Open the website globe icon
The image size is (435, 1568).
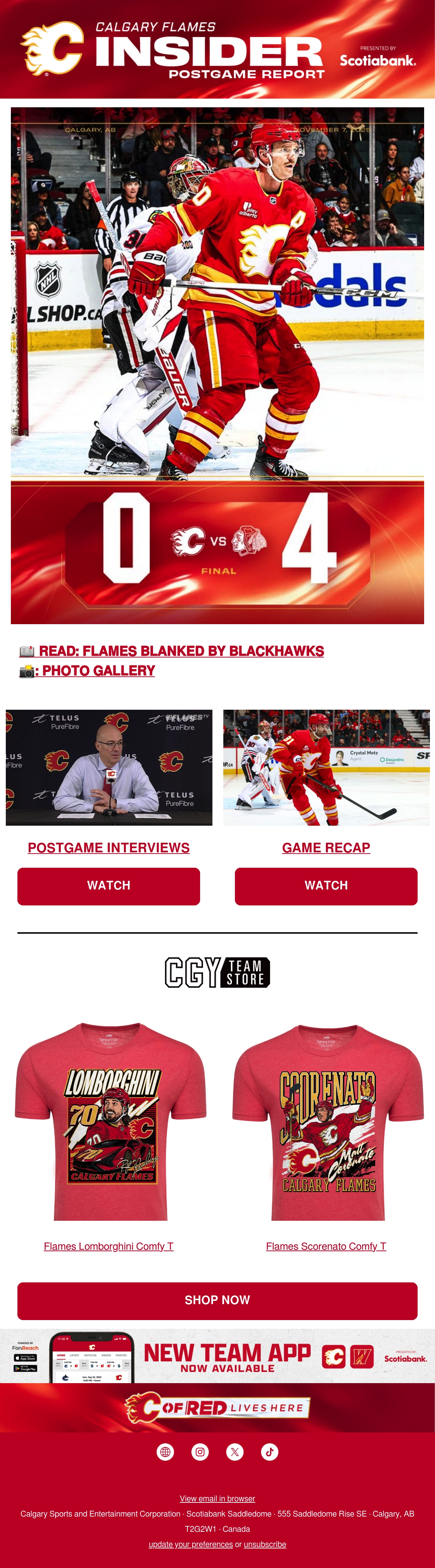(x=165, y=1452)
